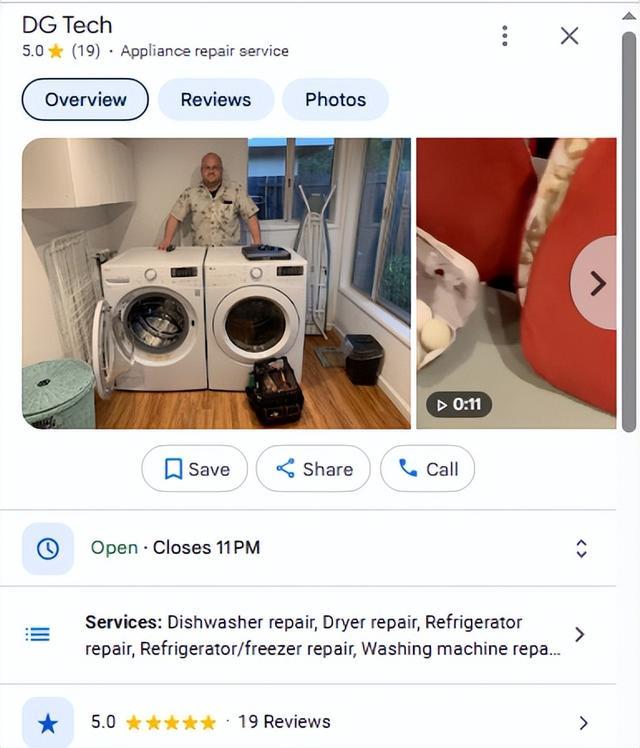Tap the scrollbar's up arrow
This screenshot has width=640, height=748.
coord(630,16)
